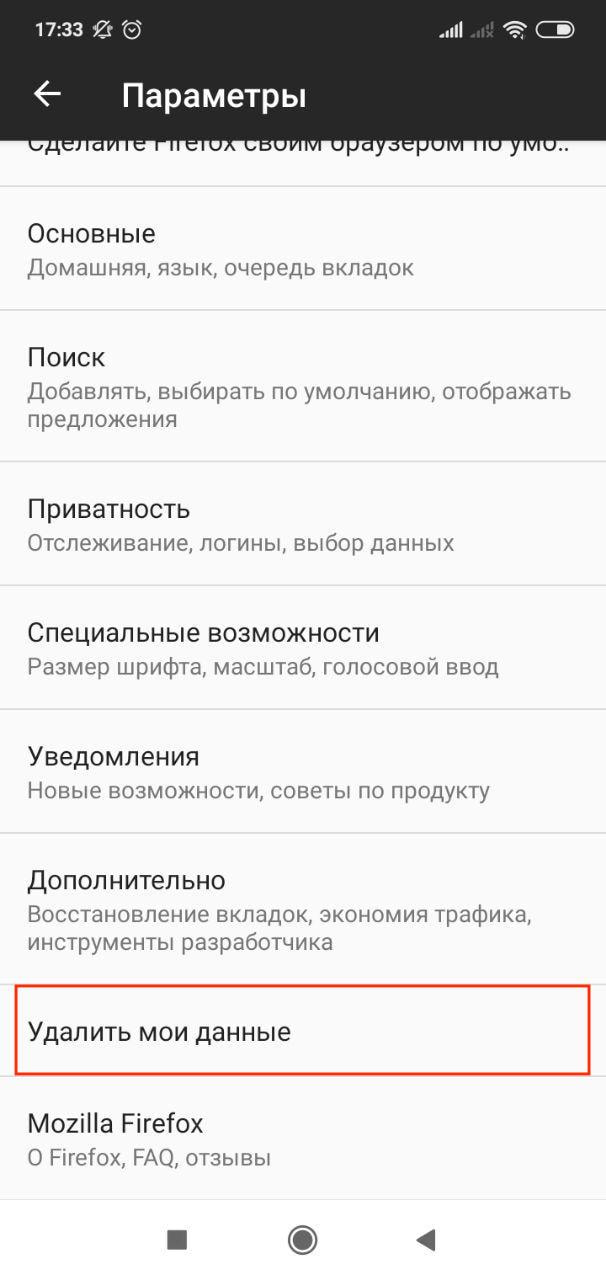606x1280 pixels.
Task: Open Поиск settings
Action: click(x=303, y=386)
